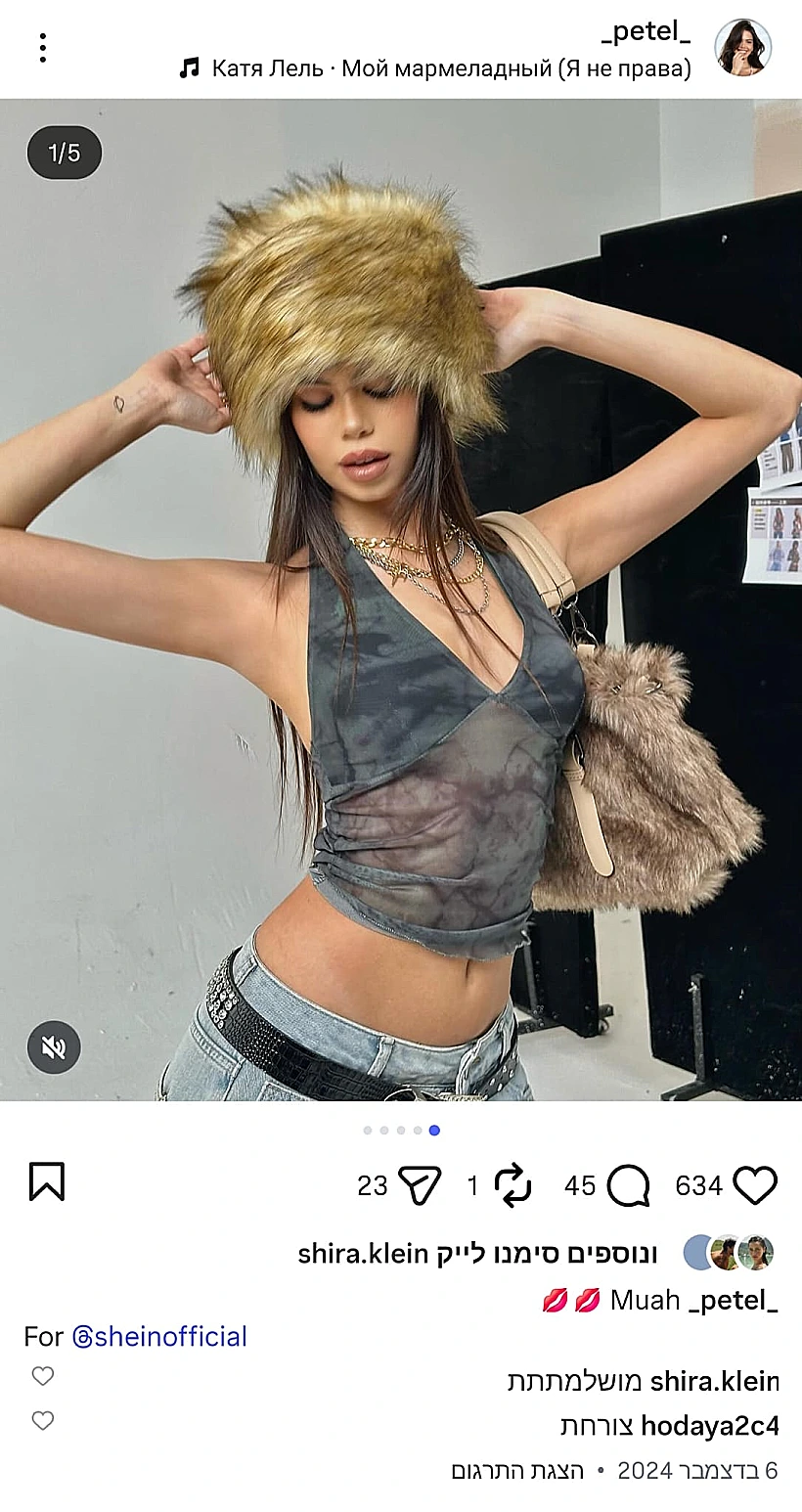Share the post via paper plane
Image resolution: width=802 pixels, height=1512 pixels.
coord(420,1185)
